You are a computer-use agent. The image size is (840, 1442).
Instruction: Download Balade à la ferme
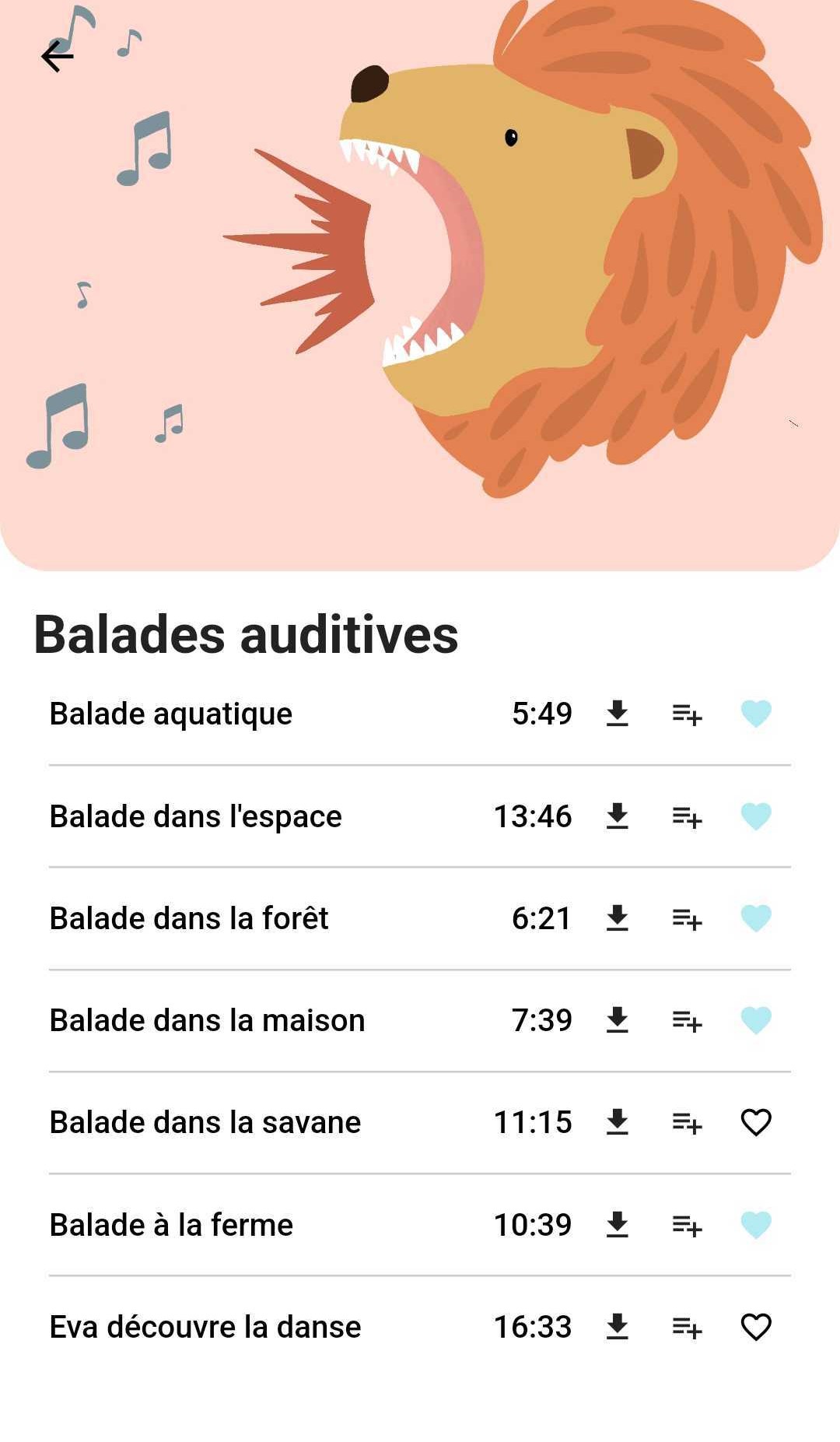click(x=618, y=1225)
